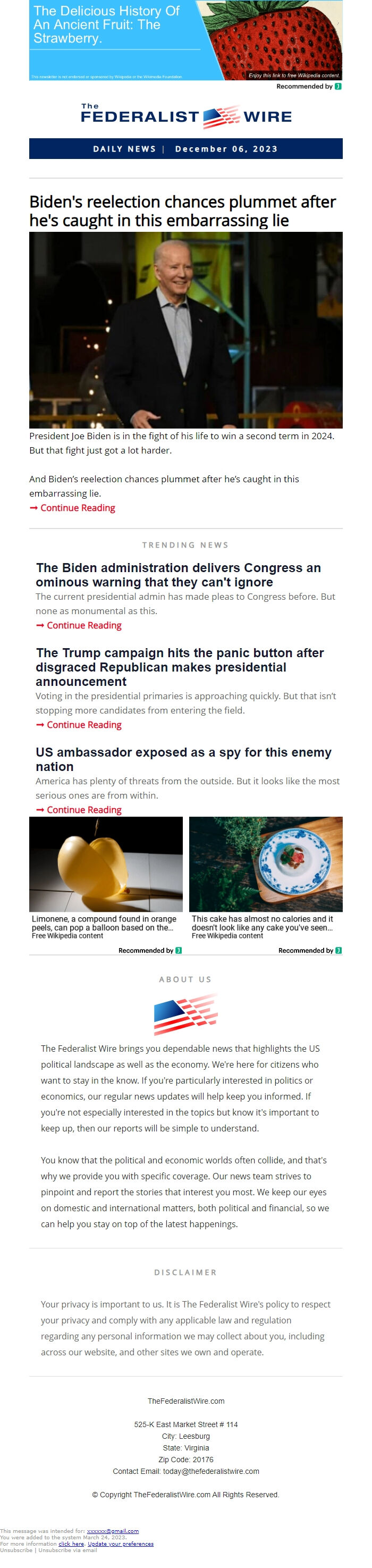Viewport: 372px width, 1568px height.
Task: Continue reading the Congress ominous warning story
Action: (x=83, y=625)
